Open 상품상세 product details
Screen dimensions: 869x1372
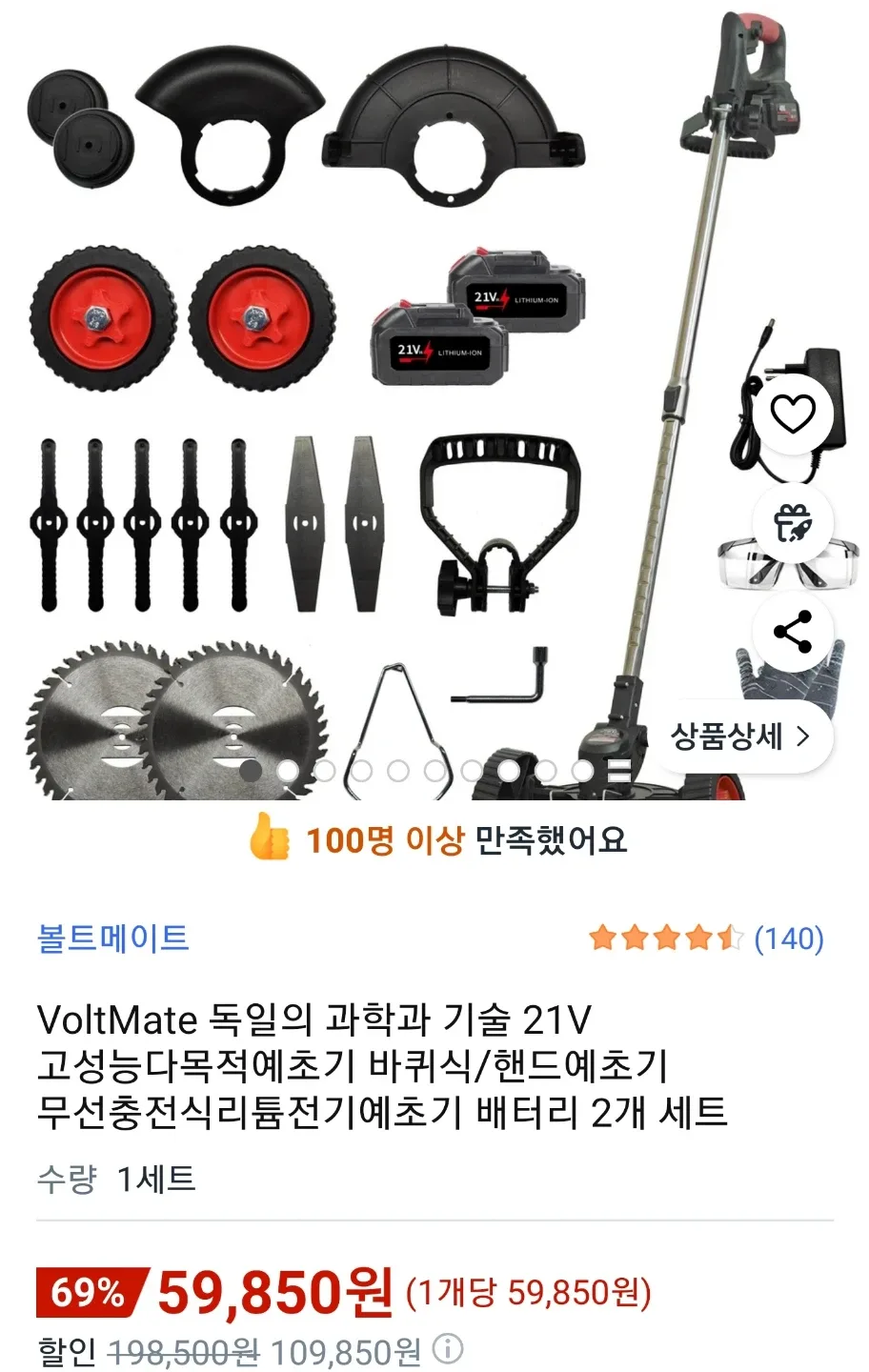pyautogui.click(x=739, y=736)
